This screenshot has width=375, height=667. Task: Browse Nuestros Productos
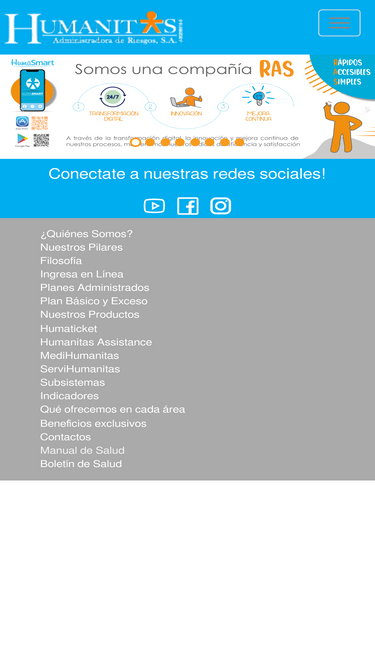[90, 314]
